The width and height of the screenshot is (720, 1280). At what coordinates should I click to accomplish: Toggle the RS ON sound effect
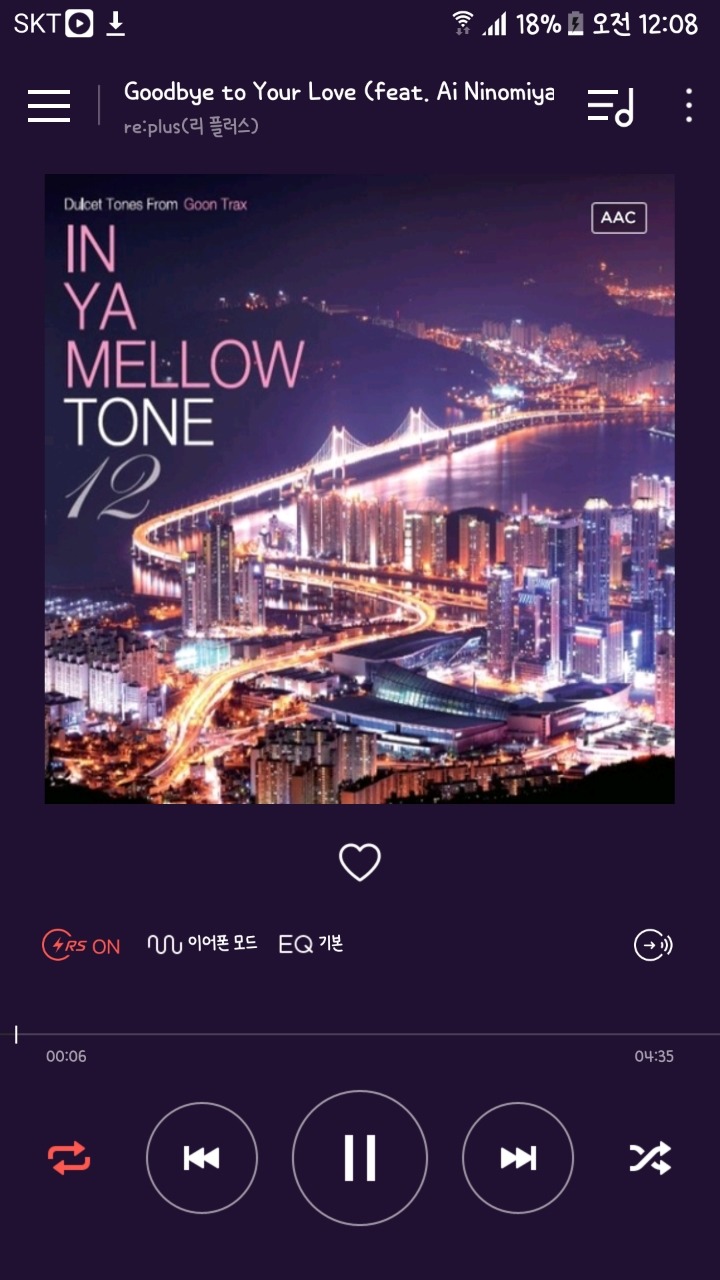coord(81,945)
